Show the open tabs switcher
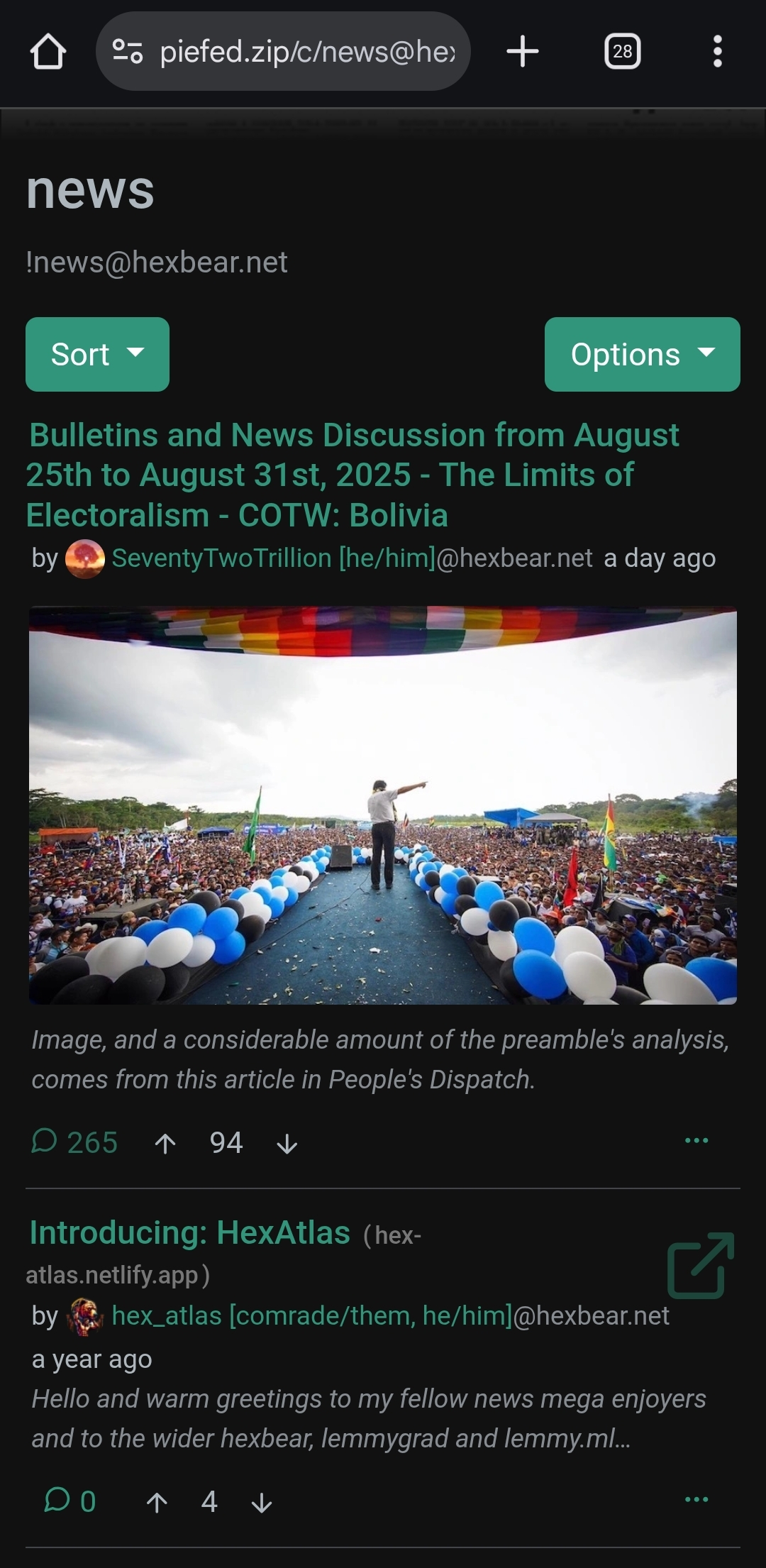Image resolution: width=766 pixels, height=1568 pixels. 622,52
